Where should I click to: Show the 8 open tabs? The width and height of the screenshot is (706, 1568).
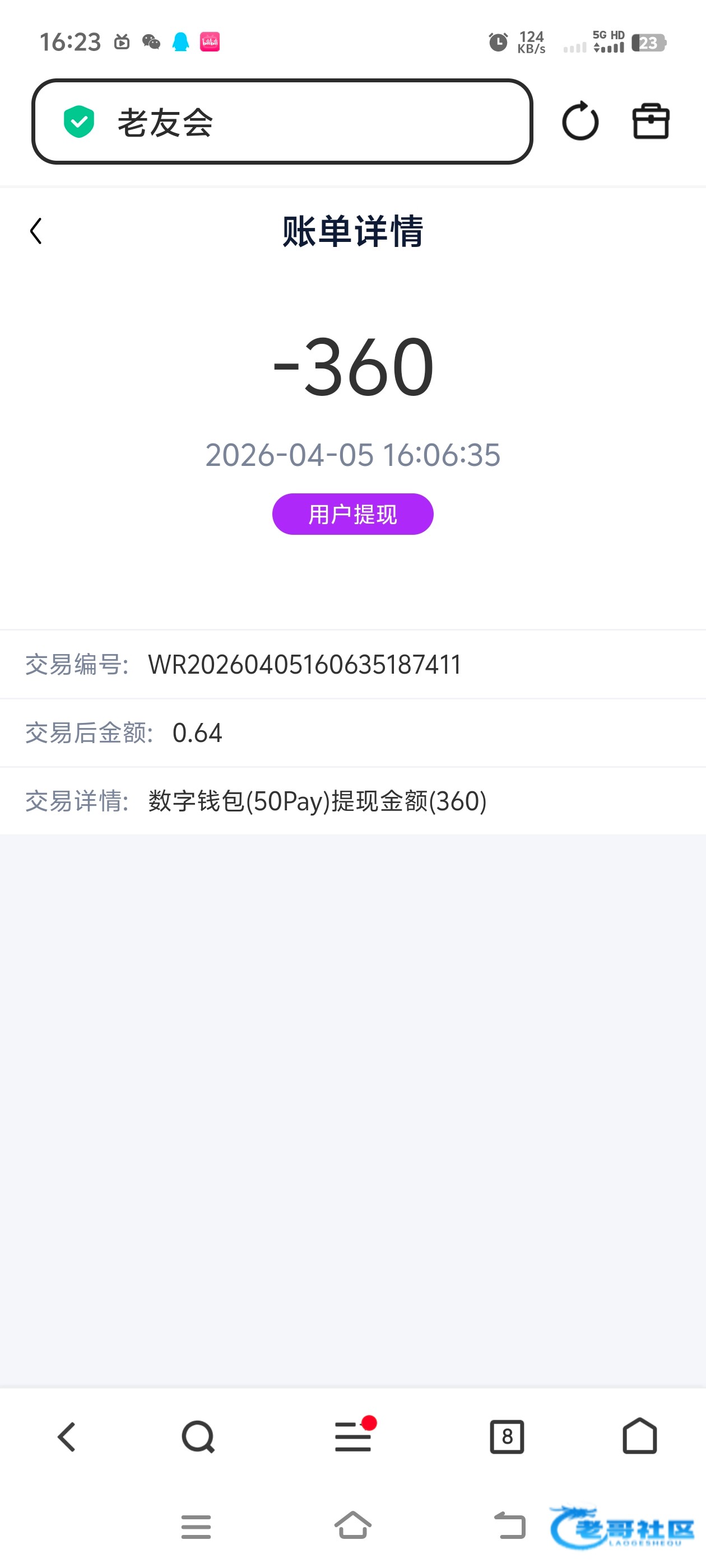point(507,1437)
